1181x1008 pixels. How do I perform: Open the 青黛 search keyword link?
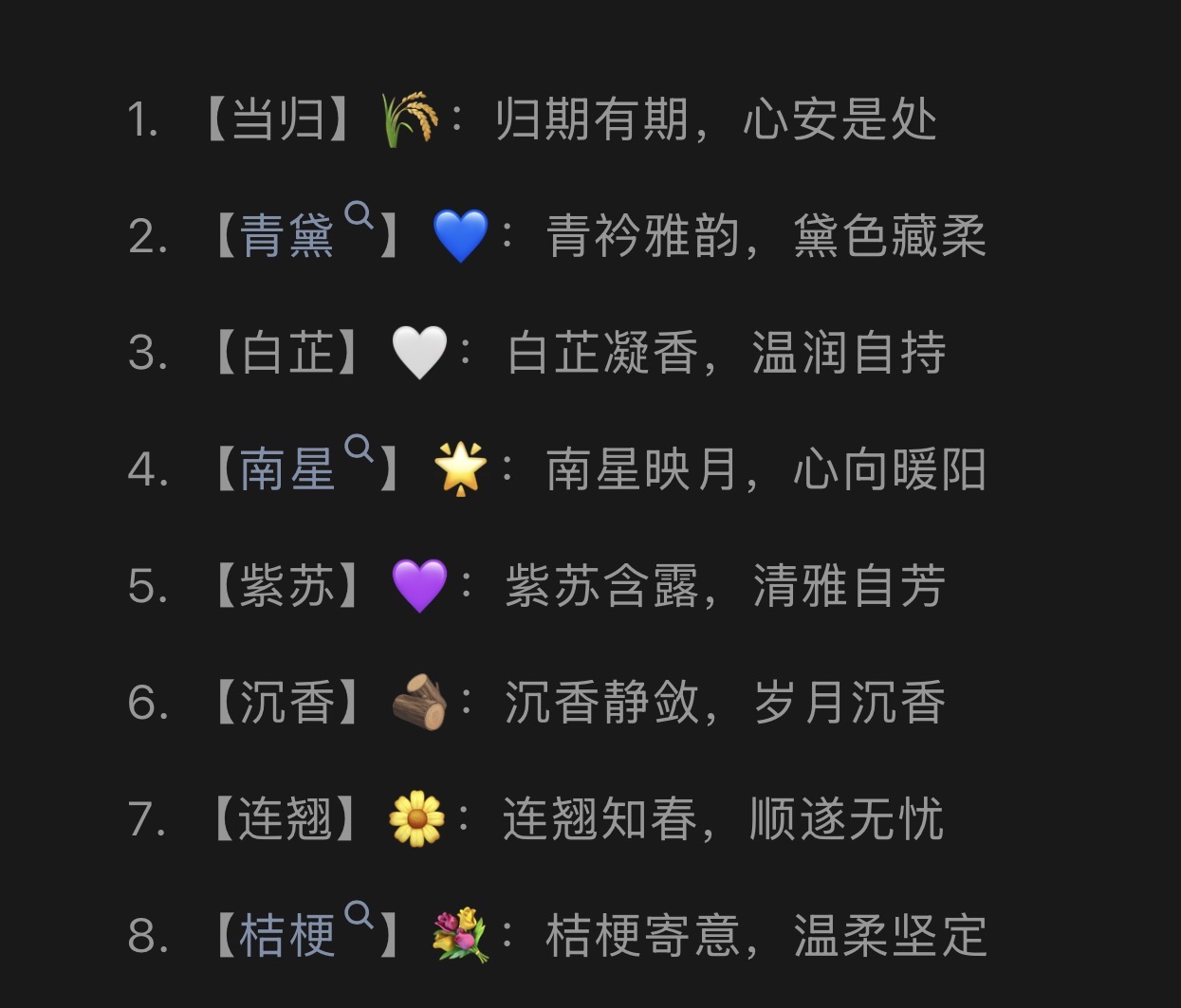click(x=287, y=236)
